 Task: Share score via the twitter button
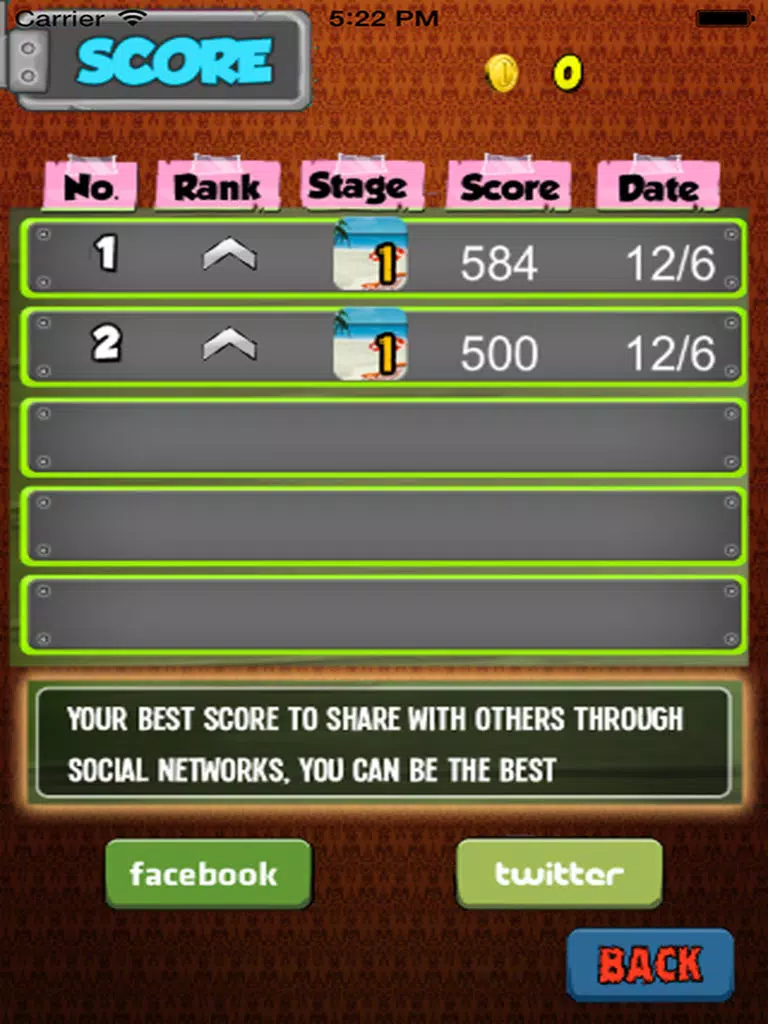click(559, 874)
